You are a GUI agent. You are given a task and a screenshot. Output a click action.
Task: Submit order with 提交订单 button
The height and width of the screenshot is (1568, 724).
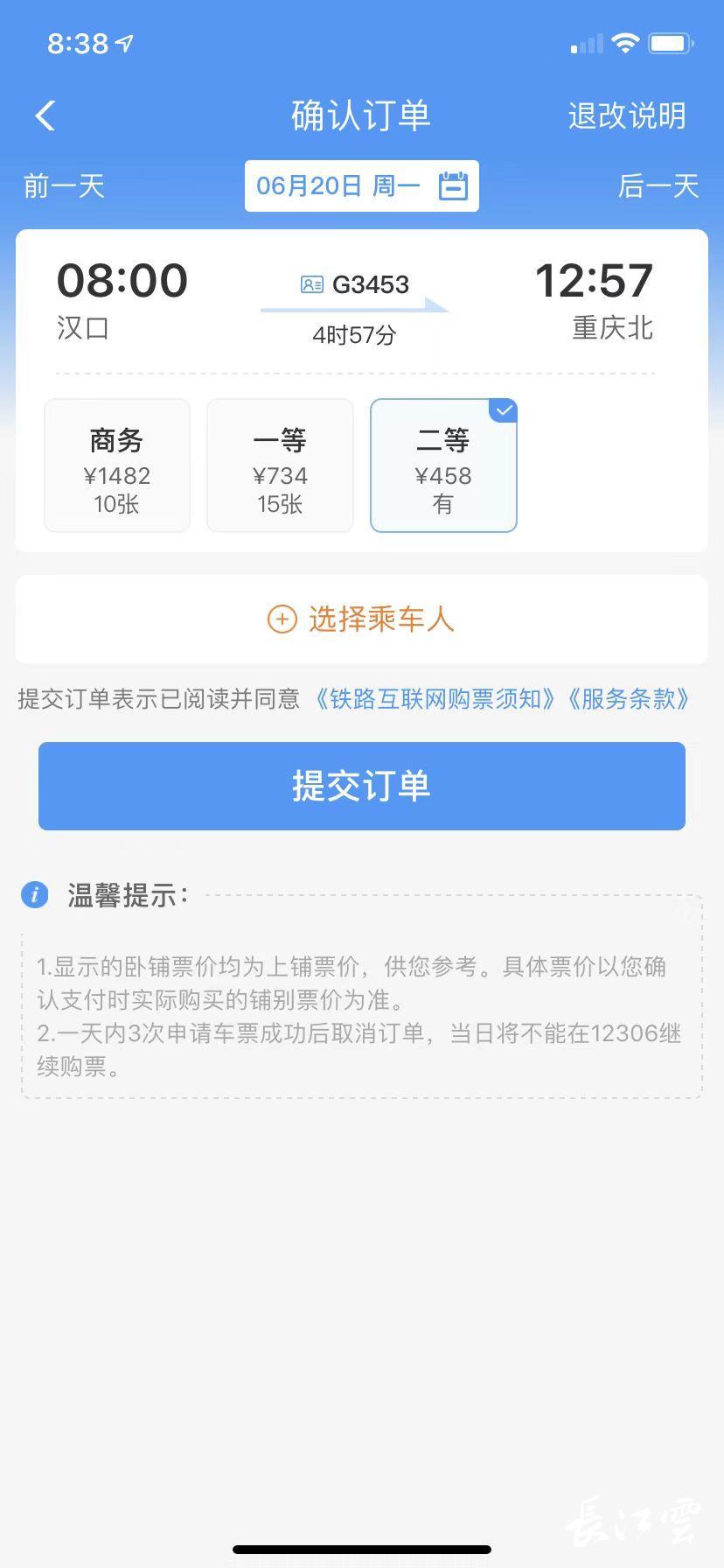(x=361, y=786)
